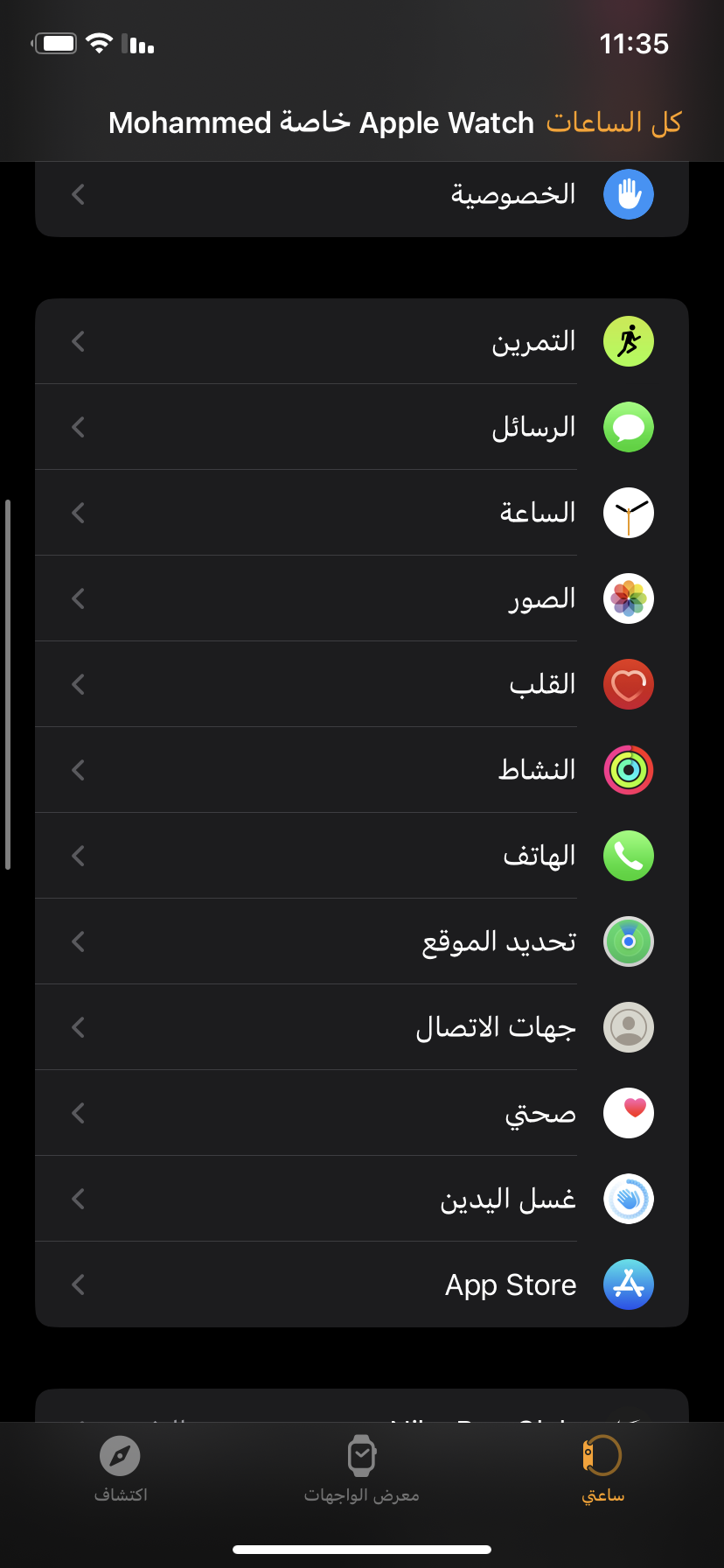724x1568 pixels.
Task: Open Phone (الهاتف) settings
Action: [x=362, y=856]
